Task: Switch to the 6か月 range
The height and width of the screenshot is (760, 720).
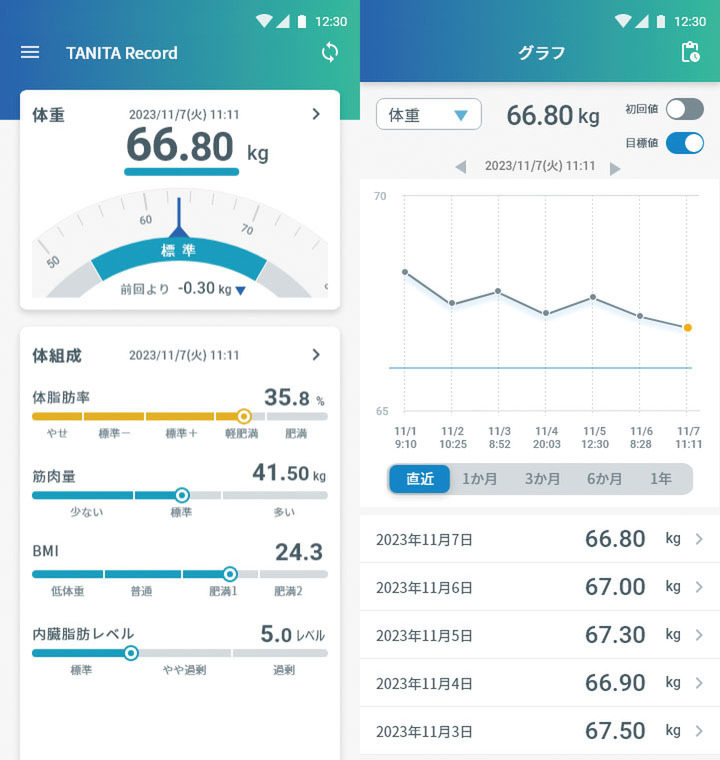Action: click(605, 479)
